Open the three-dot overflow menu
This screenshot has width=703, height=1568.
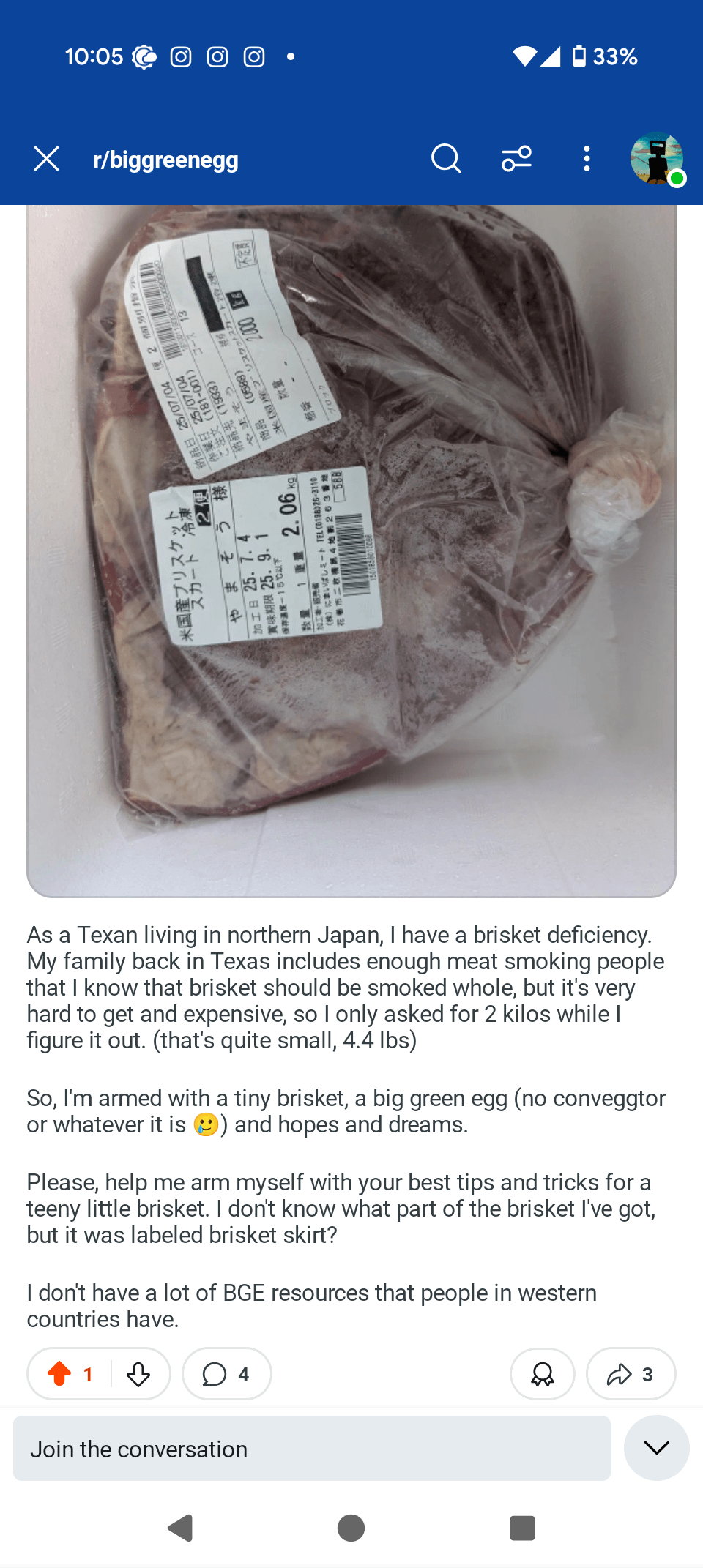point(587,159)
